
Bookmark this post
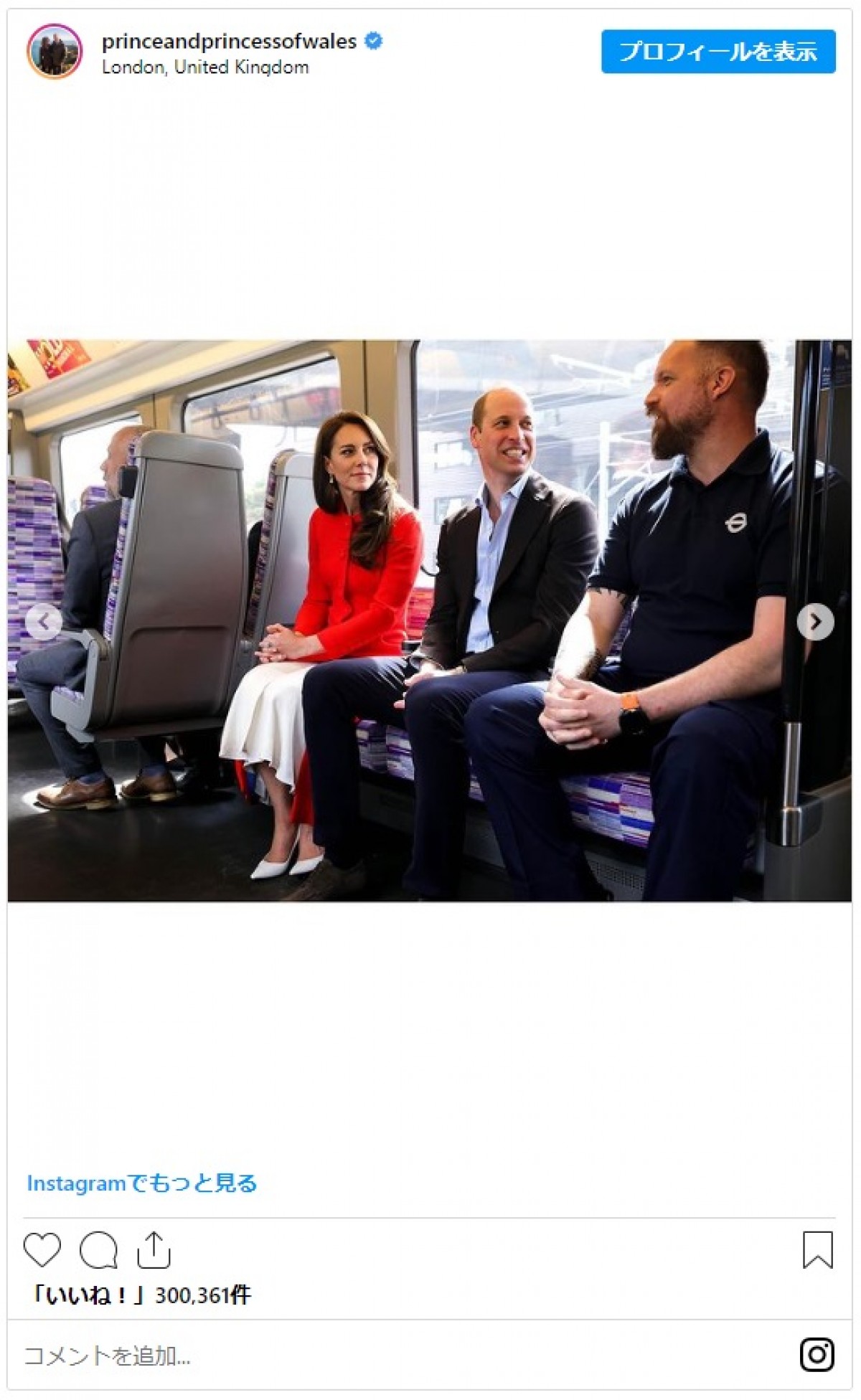[x=817, y=1250]
